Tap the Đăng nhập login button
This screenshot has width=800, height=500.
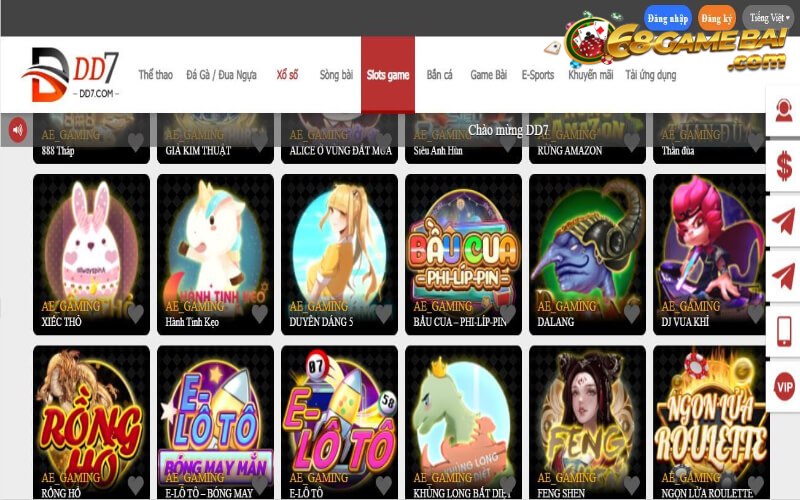pyautogui.click(x=668, y=18)
